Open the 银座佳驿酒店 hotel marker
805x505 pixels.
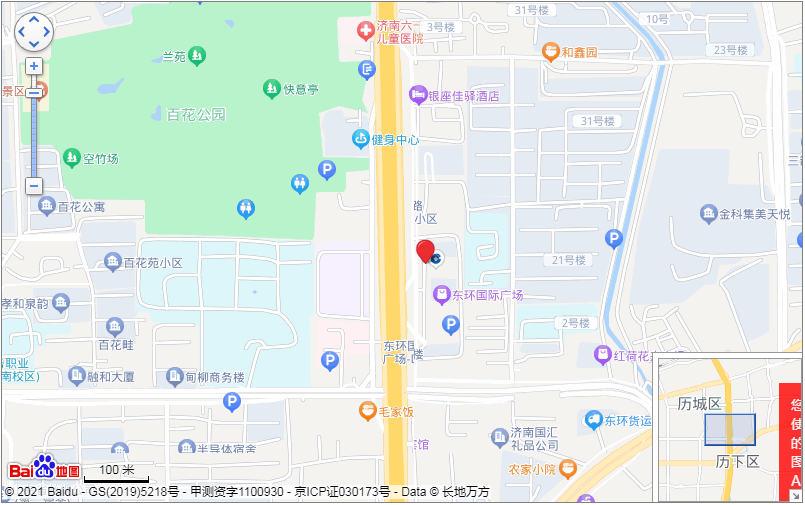tap(418, 96)
